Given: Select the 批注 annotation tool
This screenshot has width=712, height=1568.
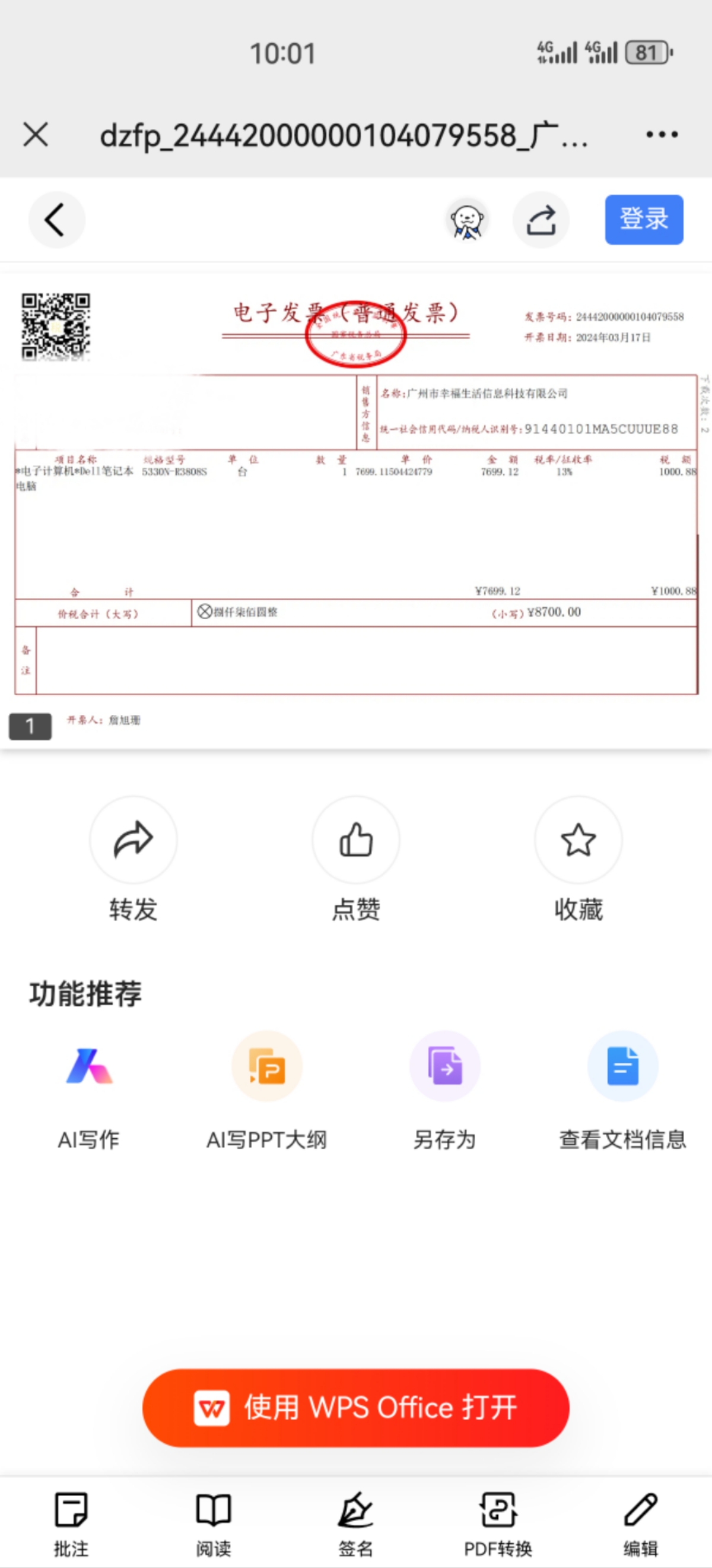Looking at the screenshot, I should 71,1523.
